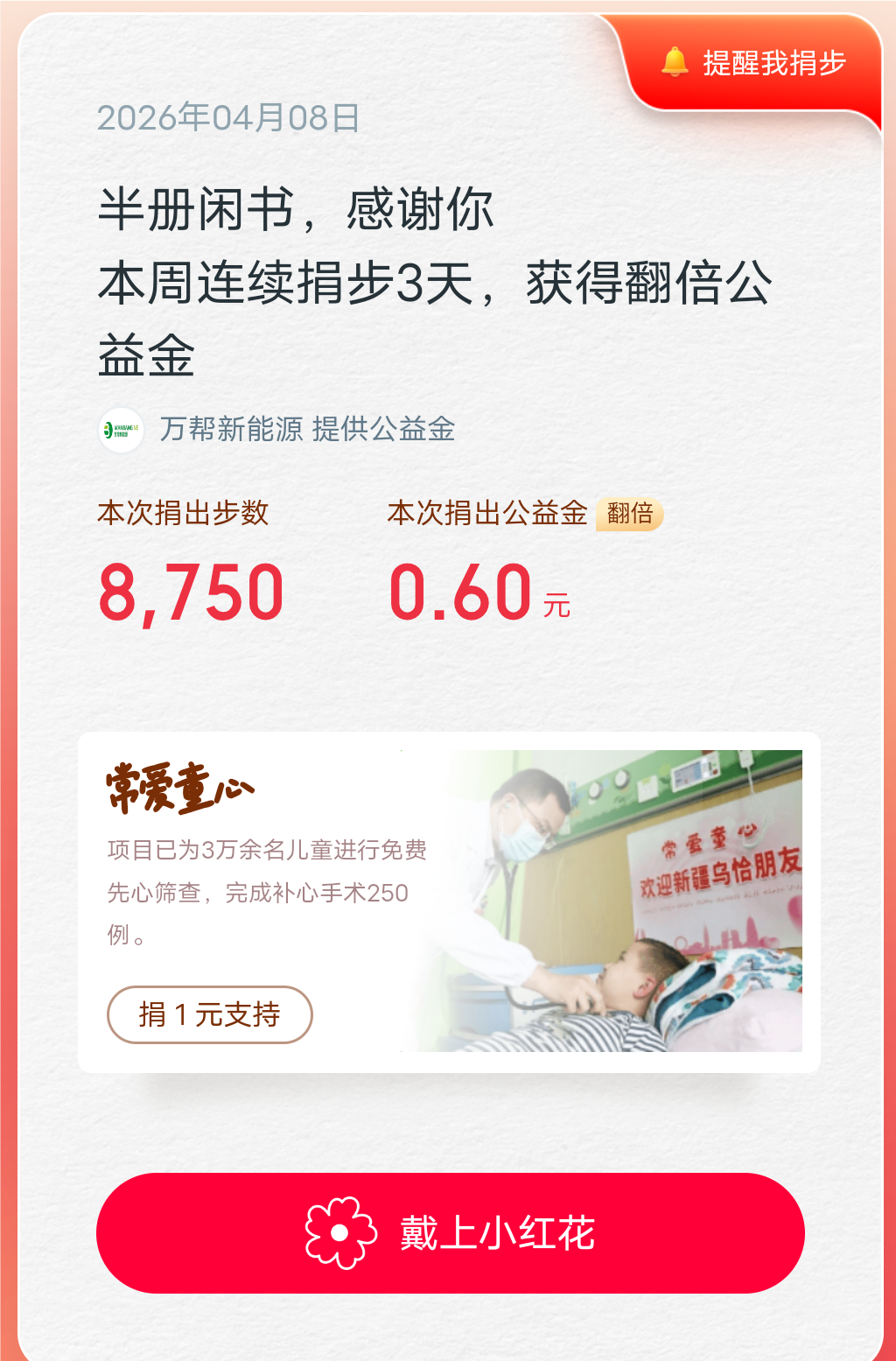This screenshot has height=1361, width=896.
Task: Tap the 提醒我捐步 reminder button
Action: pos(754,63)
